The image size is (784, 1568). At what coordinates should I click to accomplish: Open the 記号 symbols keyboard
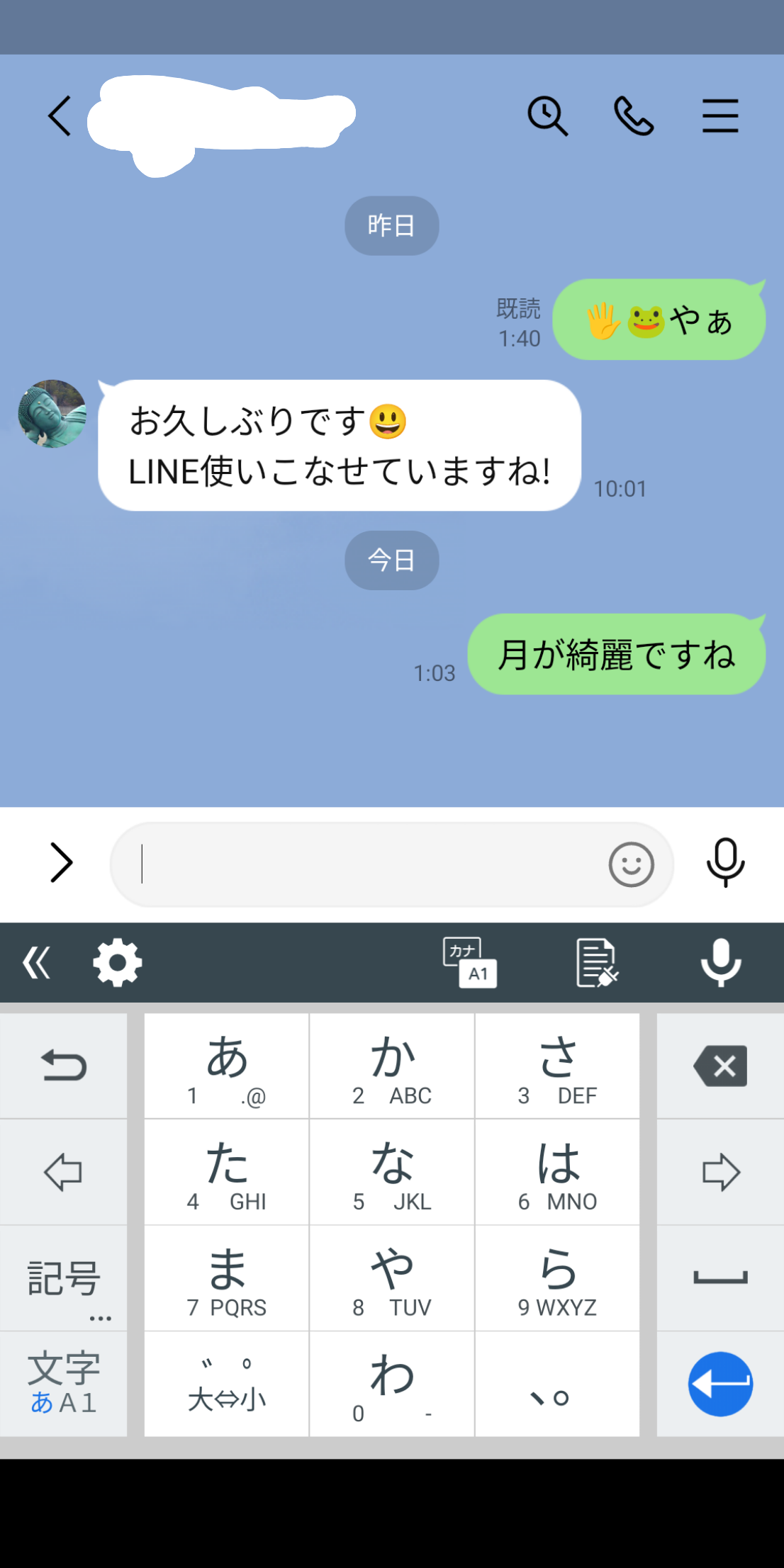(x=64, y=1278)
